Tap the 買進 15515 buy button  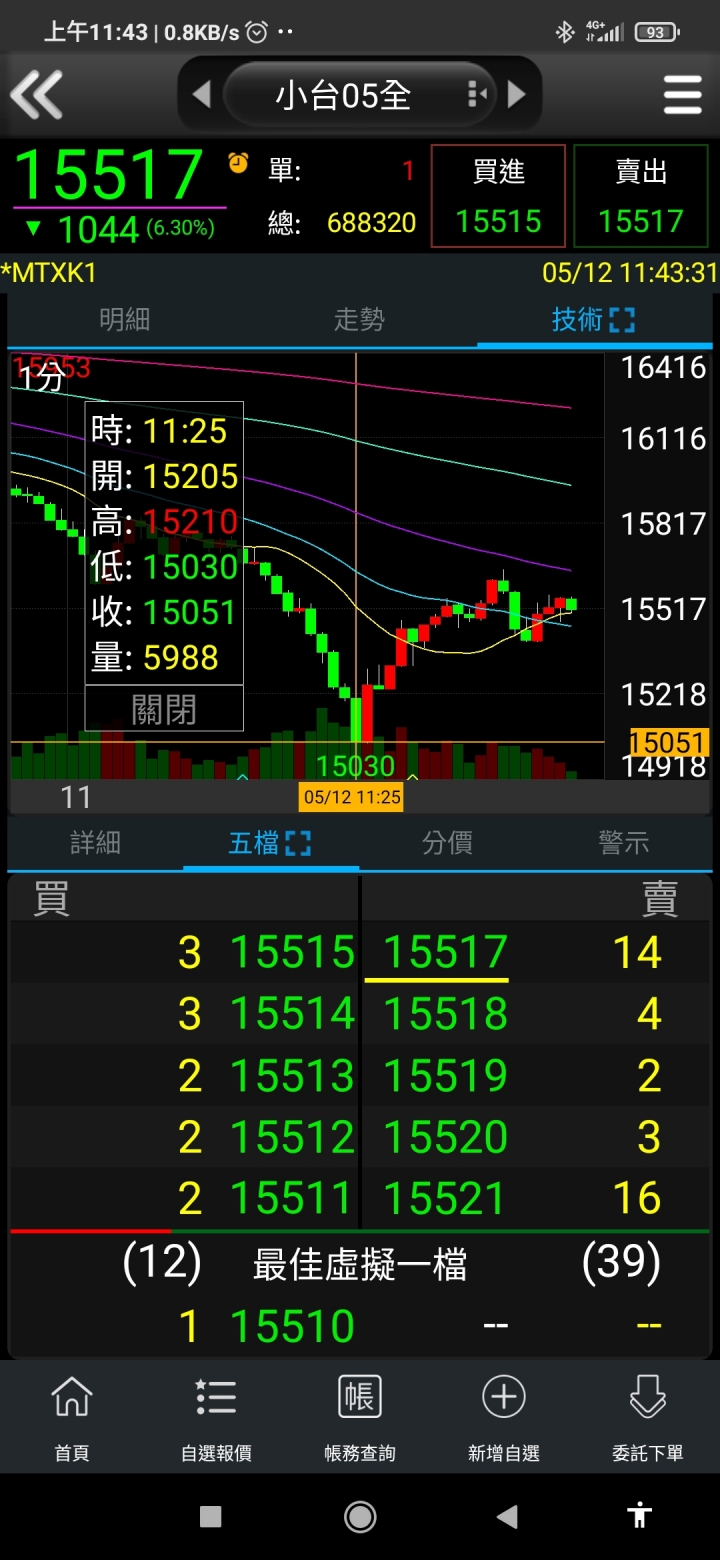(498, 197)
